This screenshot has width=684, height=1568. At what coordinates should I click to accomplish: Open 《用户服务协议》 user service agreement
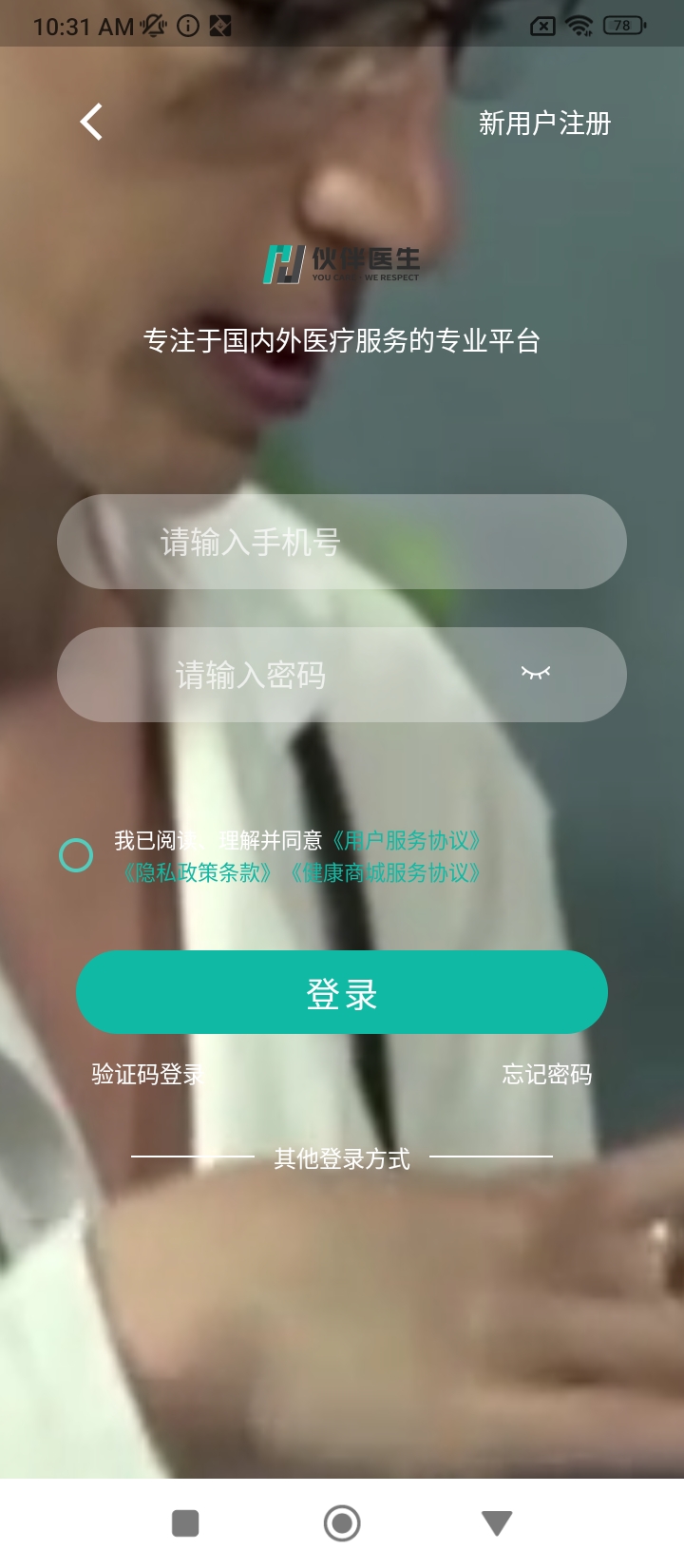point(406,840)
